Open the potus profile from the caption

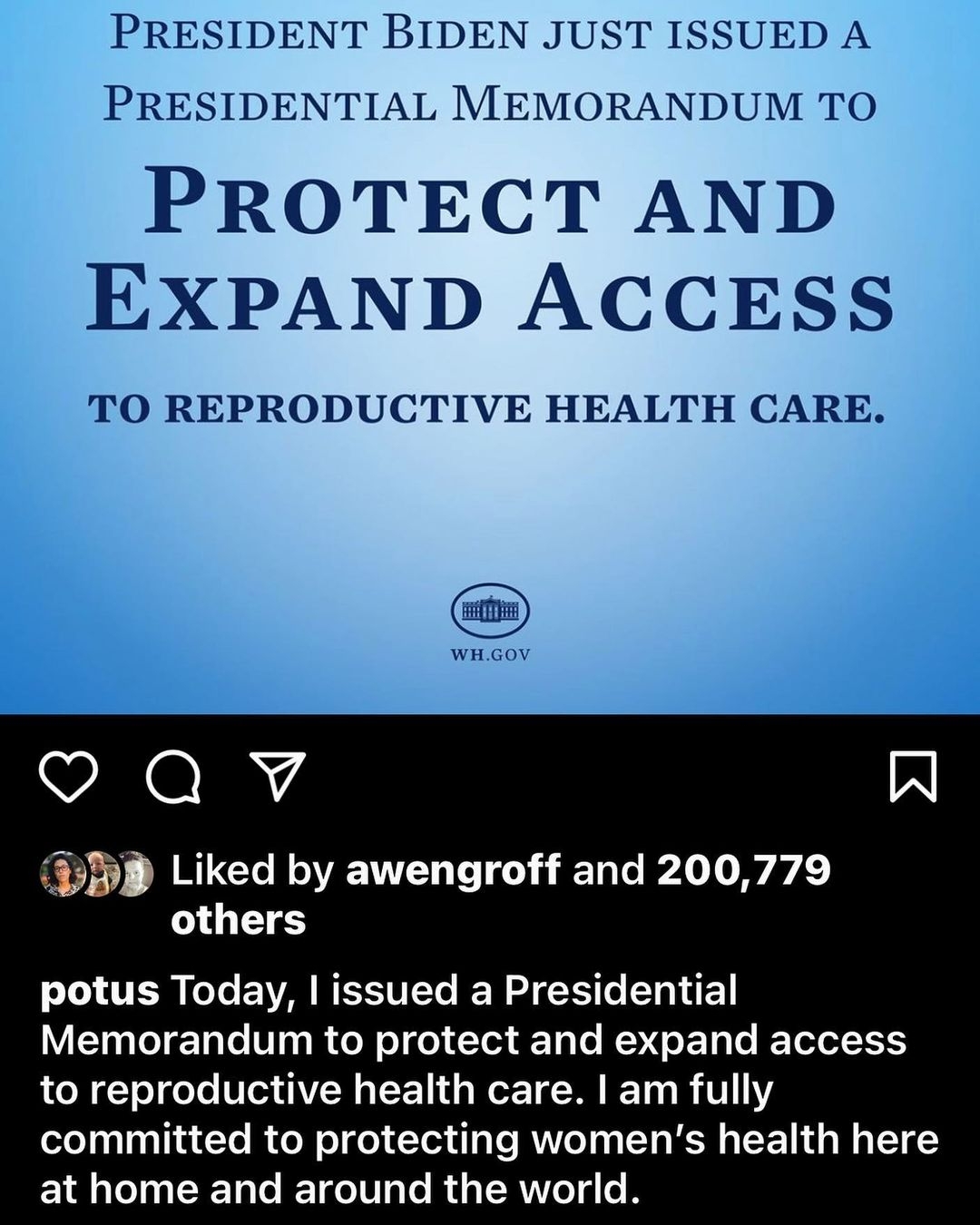(100, 990)
